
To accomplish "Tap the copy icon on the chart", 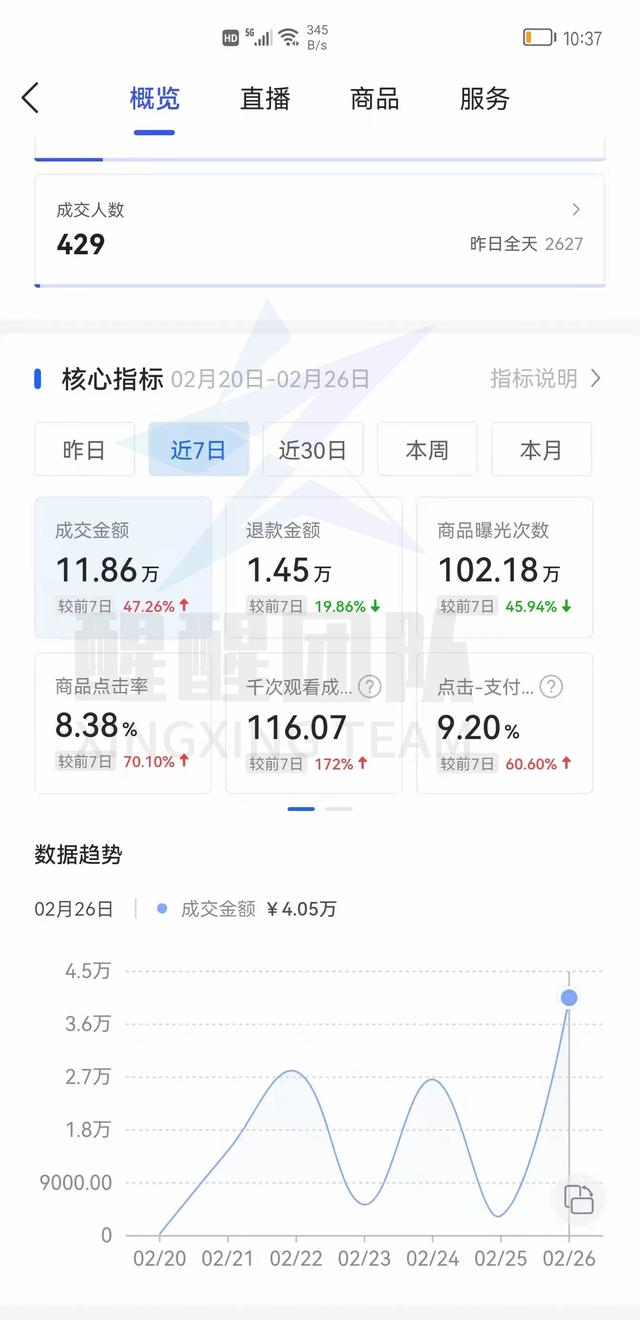I will (579, 1198).
